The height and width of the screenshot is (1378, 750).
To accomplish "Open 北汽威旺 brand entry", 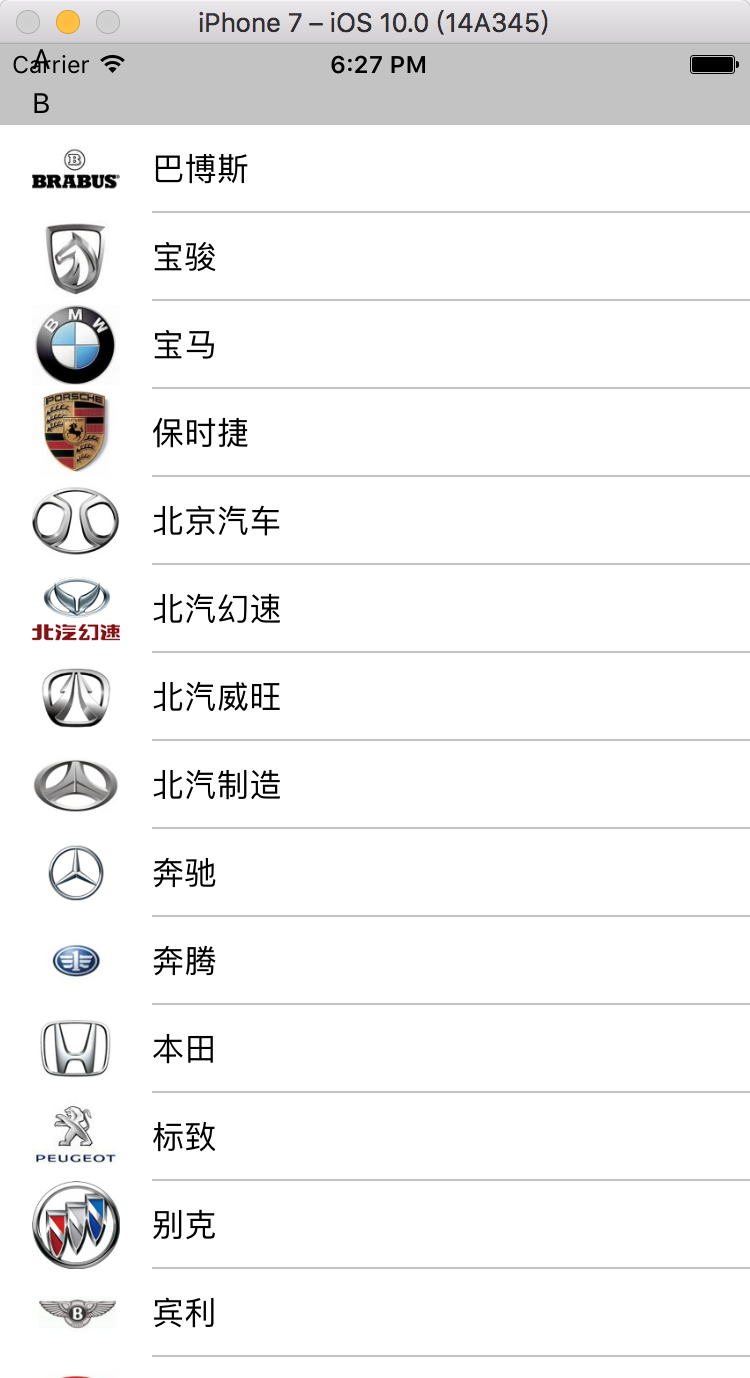I will coord(216,697).
